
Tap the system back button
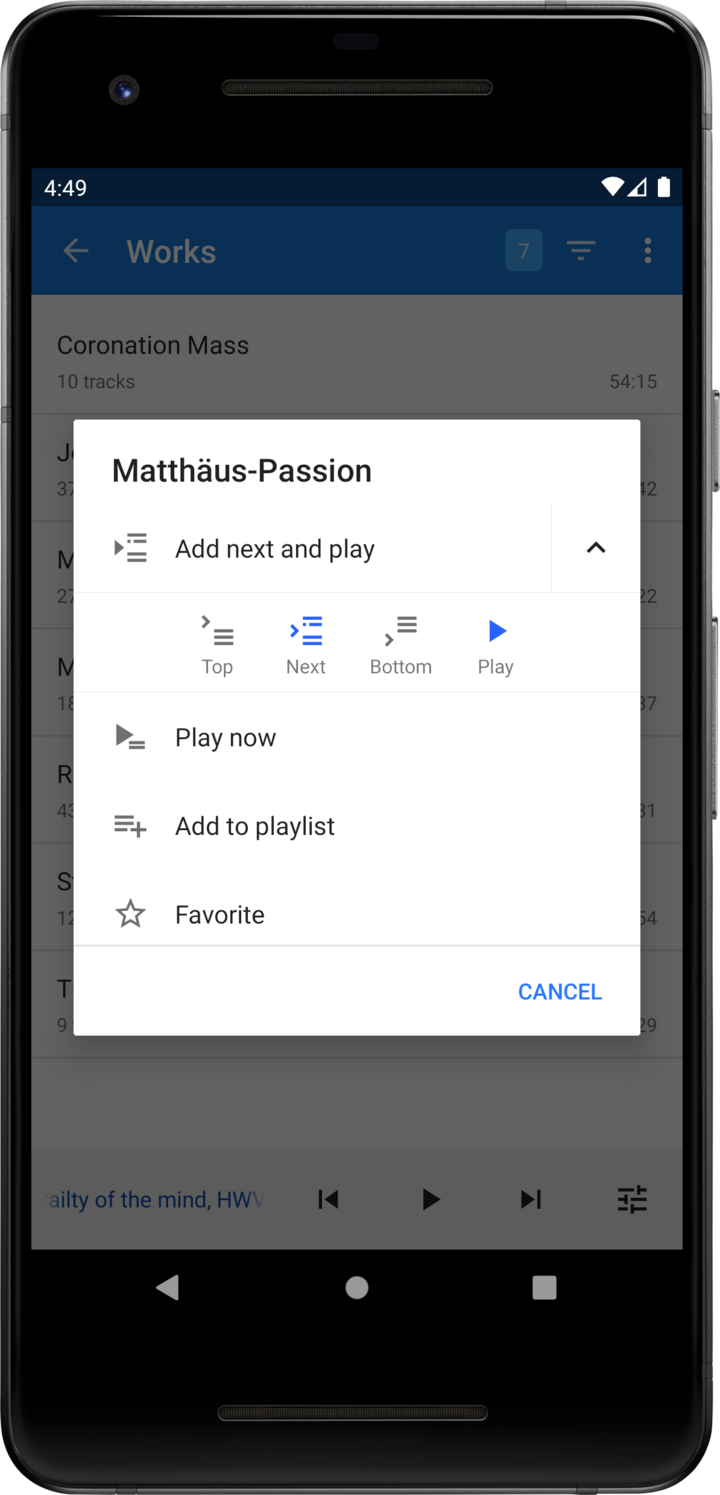point(168,1287)
